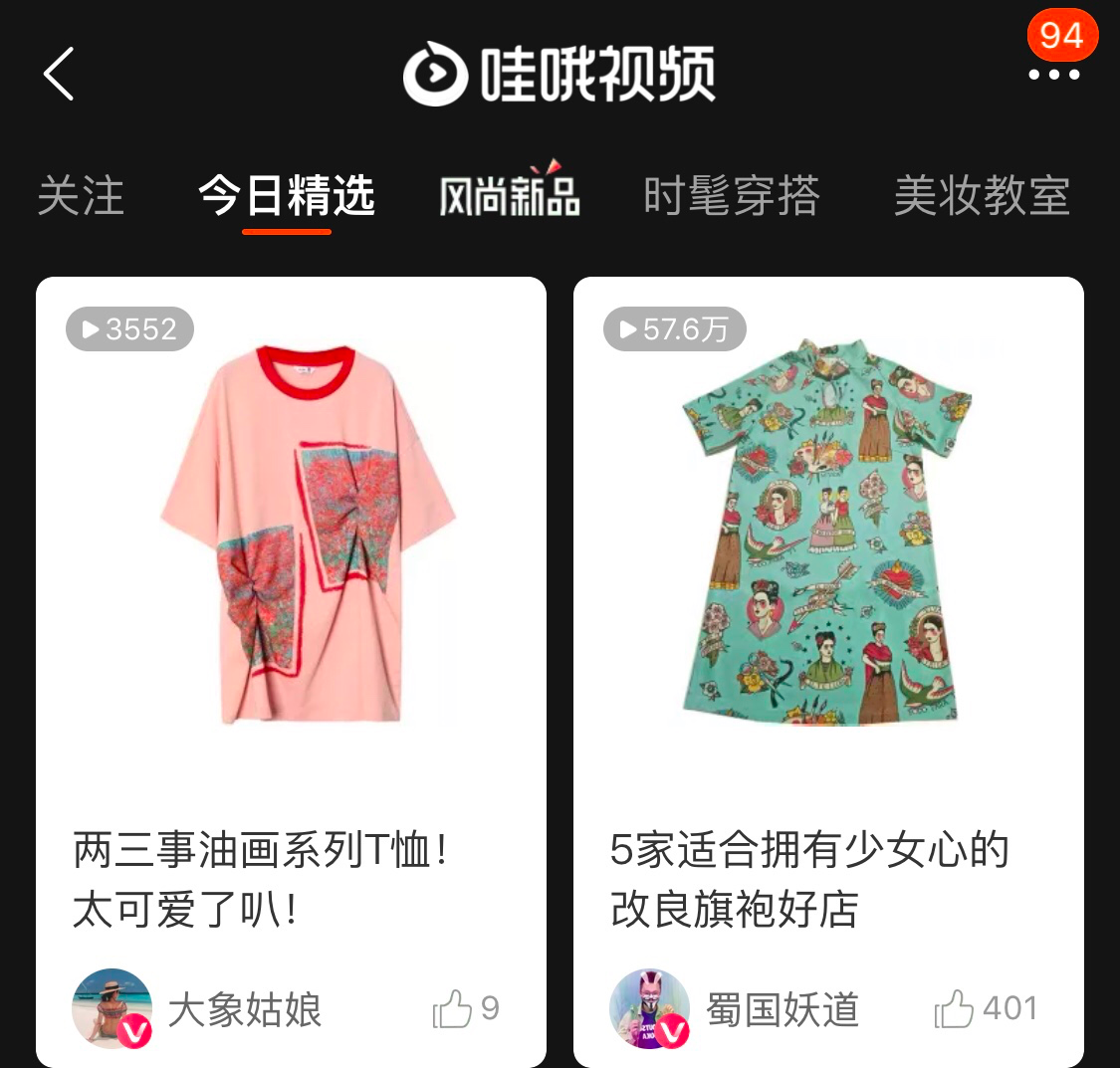The width and height of the screenshot is (1120, 1068).
Task: Open the three-dot overflow menu
Action: (x=1053, y=75)
